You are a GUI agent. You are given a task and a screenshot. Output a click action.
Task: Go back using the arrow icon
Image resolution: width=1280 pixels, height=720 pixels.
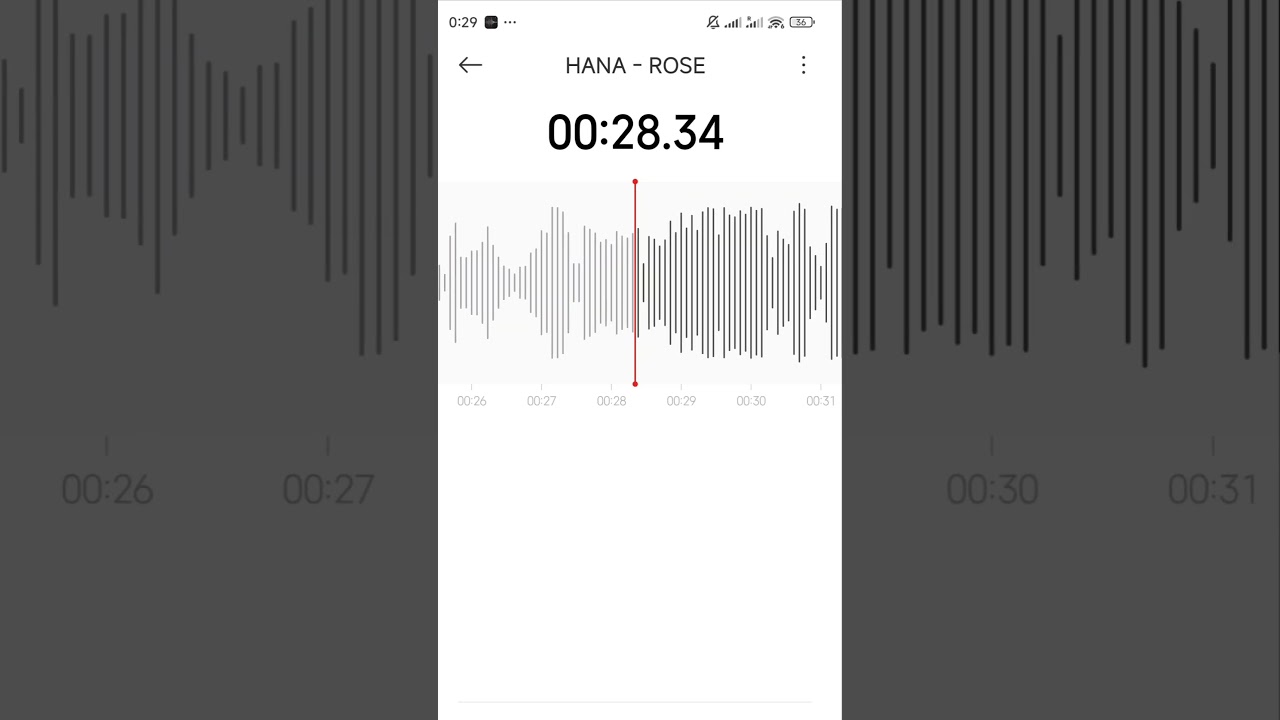[470, 65]
